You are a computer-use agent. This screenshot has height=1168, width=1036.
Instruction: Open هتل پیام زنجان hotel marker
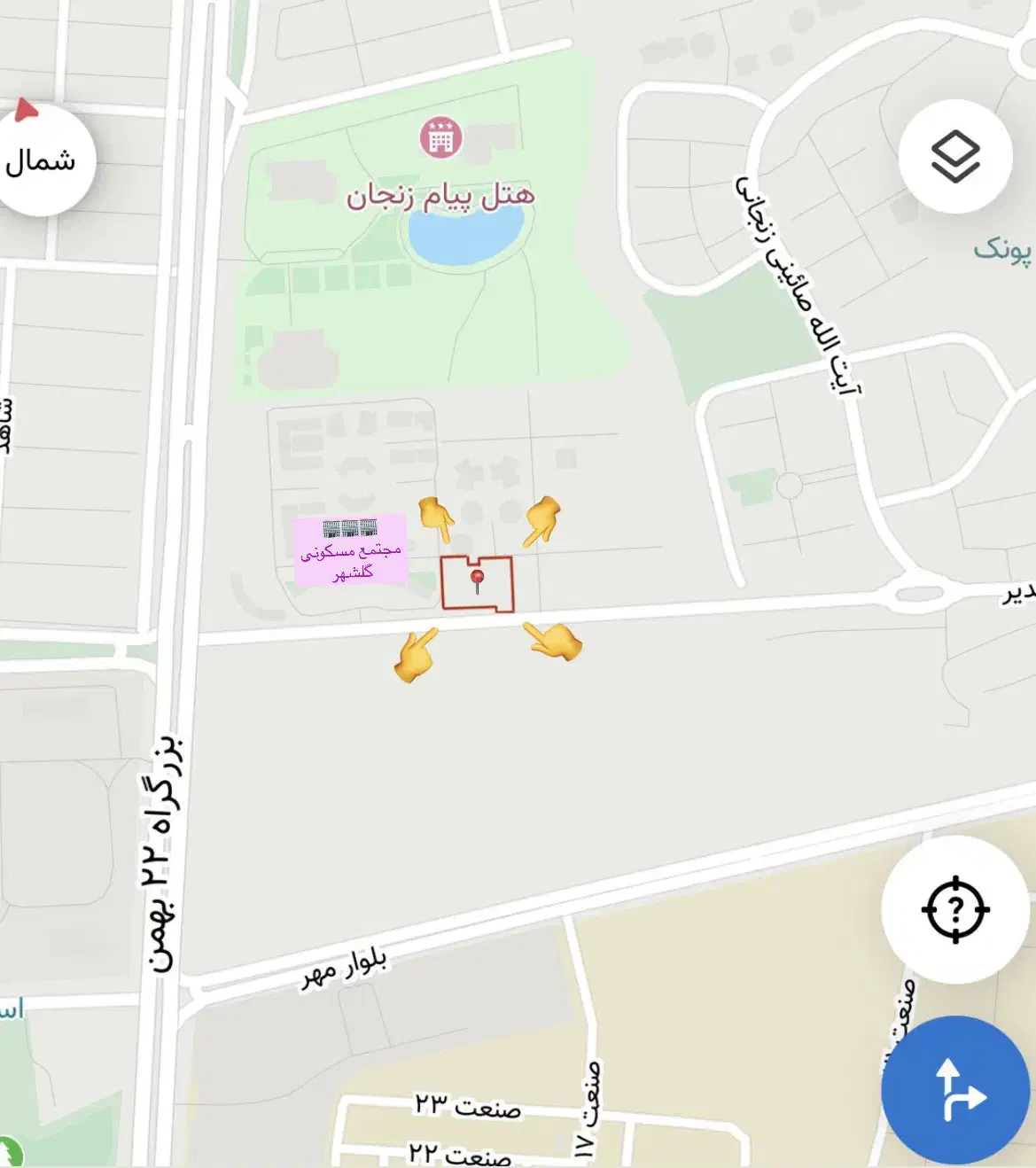[x=440, y=137]
